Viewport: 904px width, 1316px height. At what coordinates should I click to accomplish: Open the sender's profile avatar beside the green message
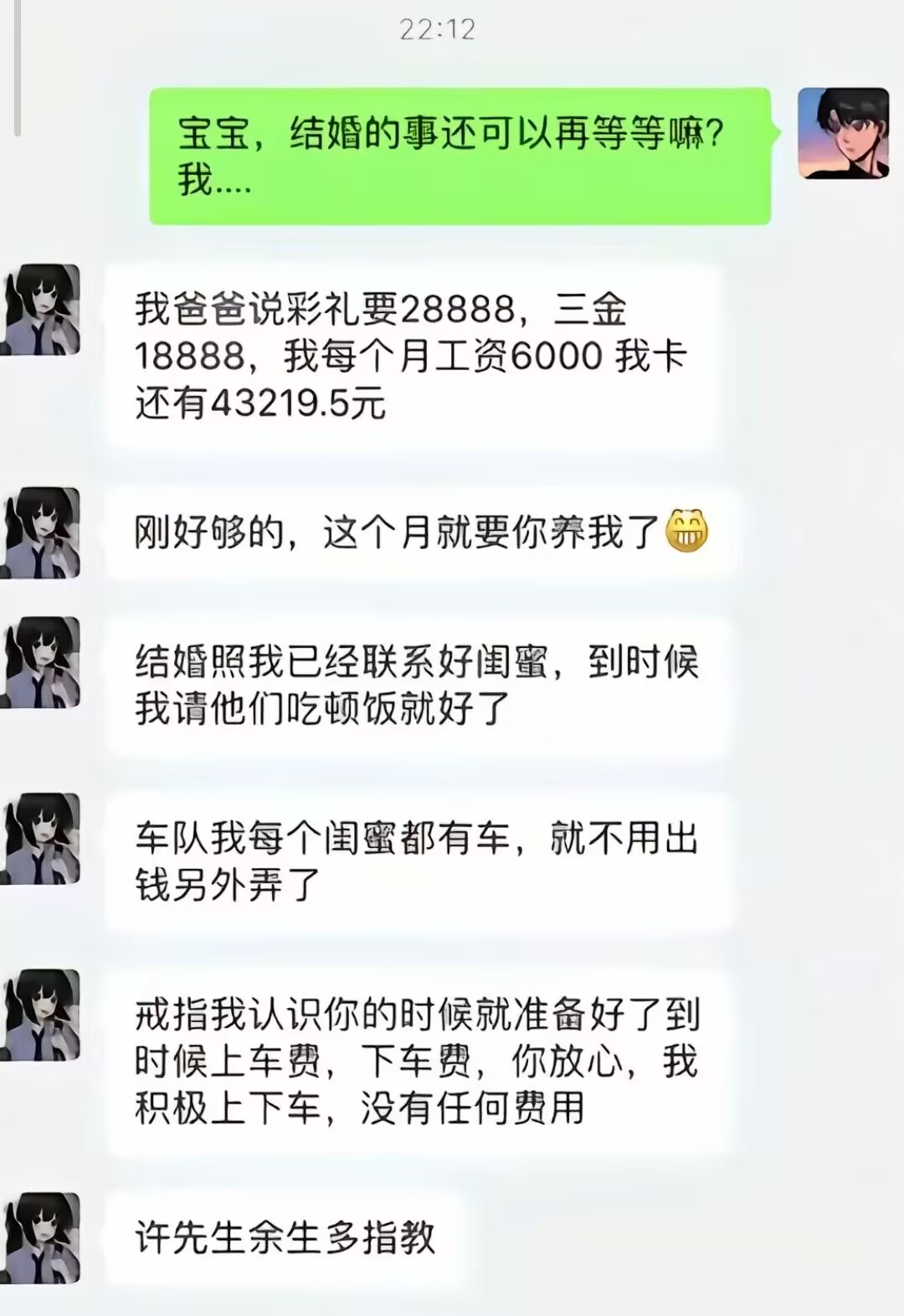pos(843,134)
